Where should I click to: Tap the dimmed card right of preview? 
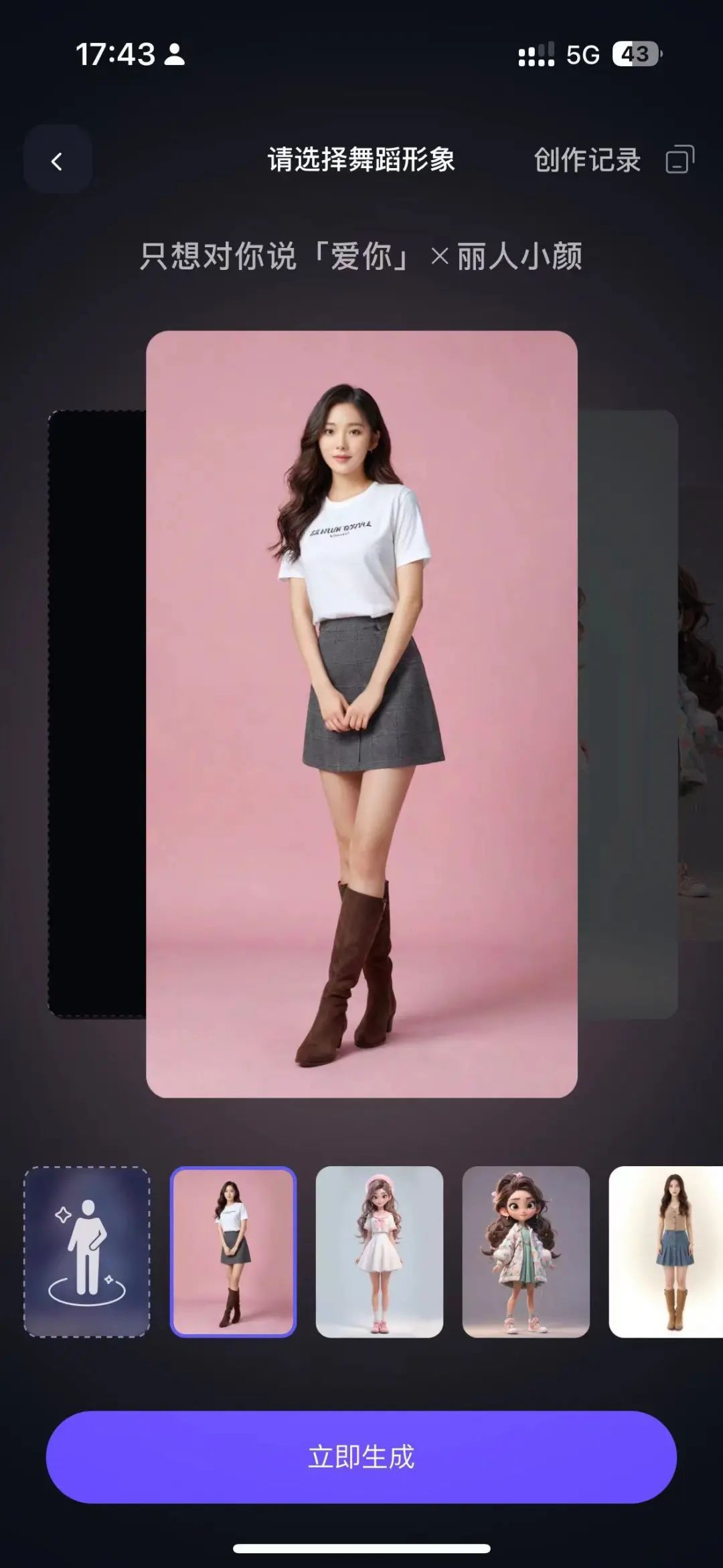click(x=628, y=714)
